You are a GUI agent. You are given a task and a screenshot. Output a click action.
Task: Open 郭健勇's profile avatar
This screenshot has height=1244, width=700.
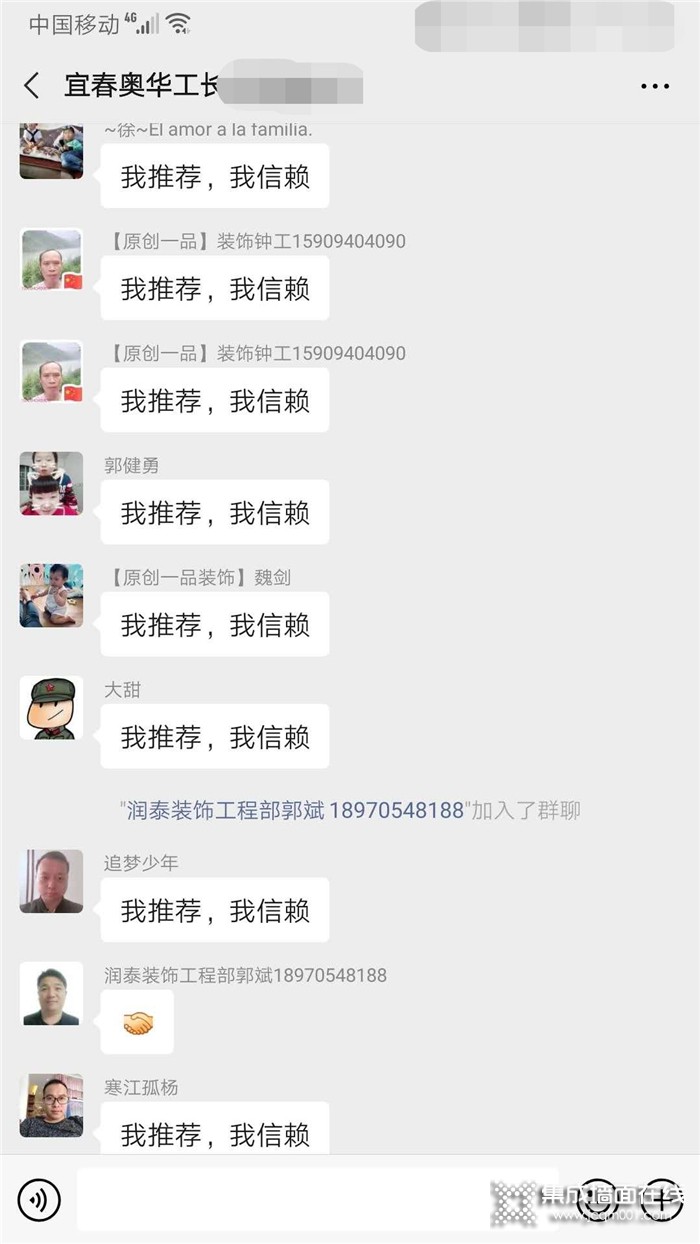[51, 483]
